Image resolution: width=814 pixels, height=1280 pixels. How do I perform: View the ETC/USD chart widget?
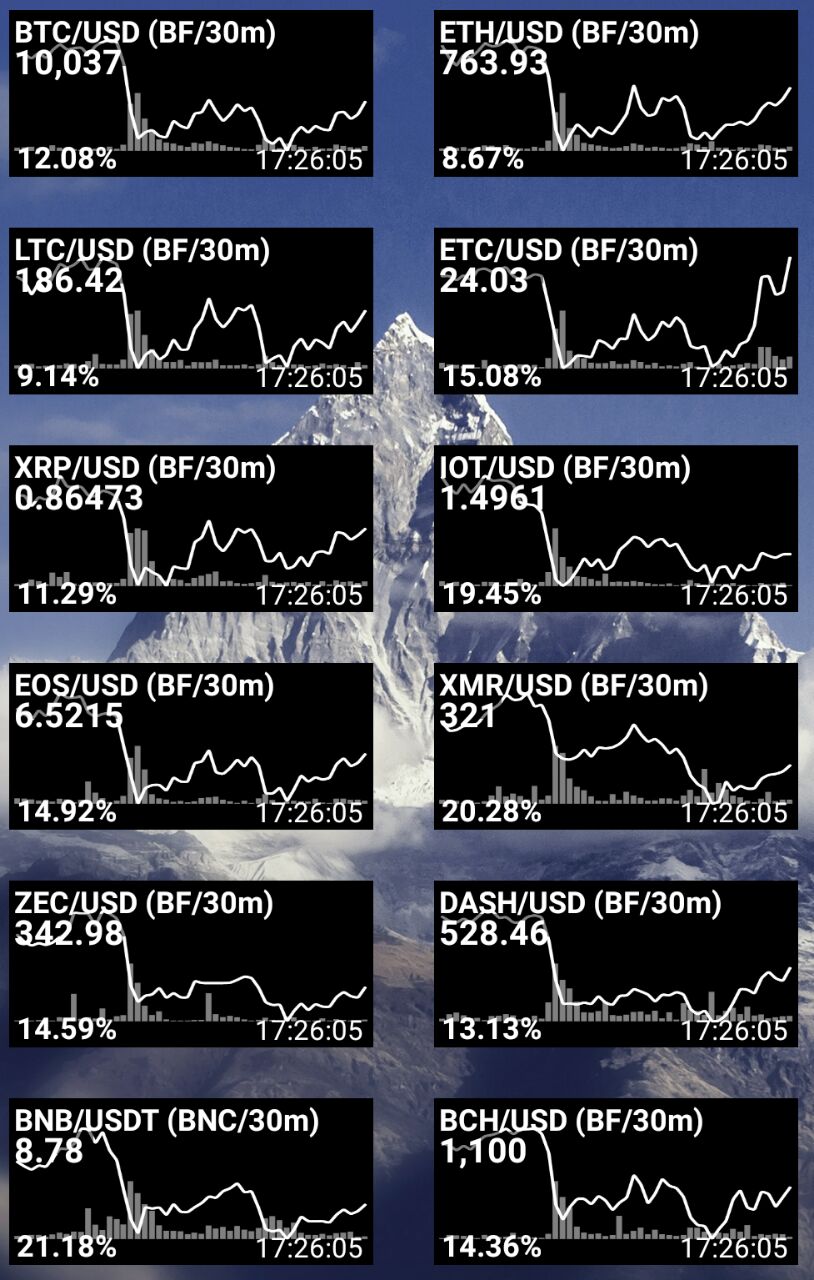[x=616, y=311]
